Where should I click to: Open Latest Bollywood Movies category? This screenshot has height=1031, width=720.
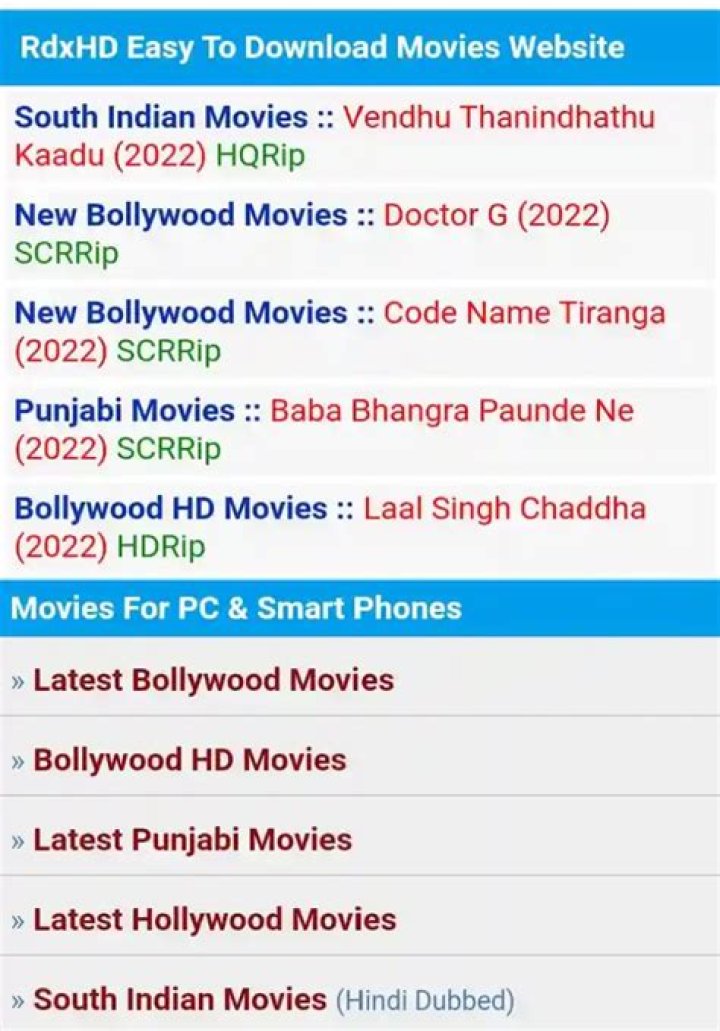pyautogui.click(x=213, y=680)
